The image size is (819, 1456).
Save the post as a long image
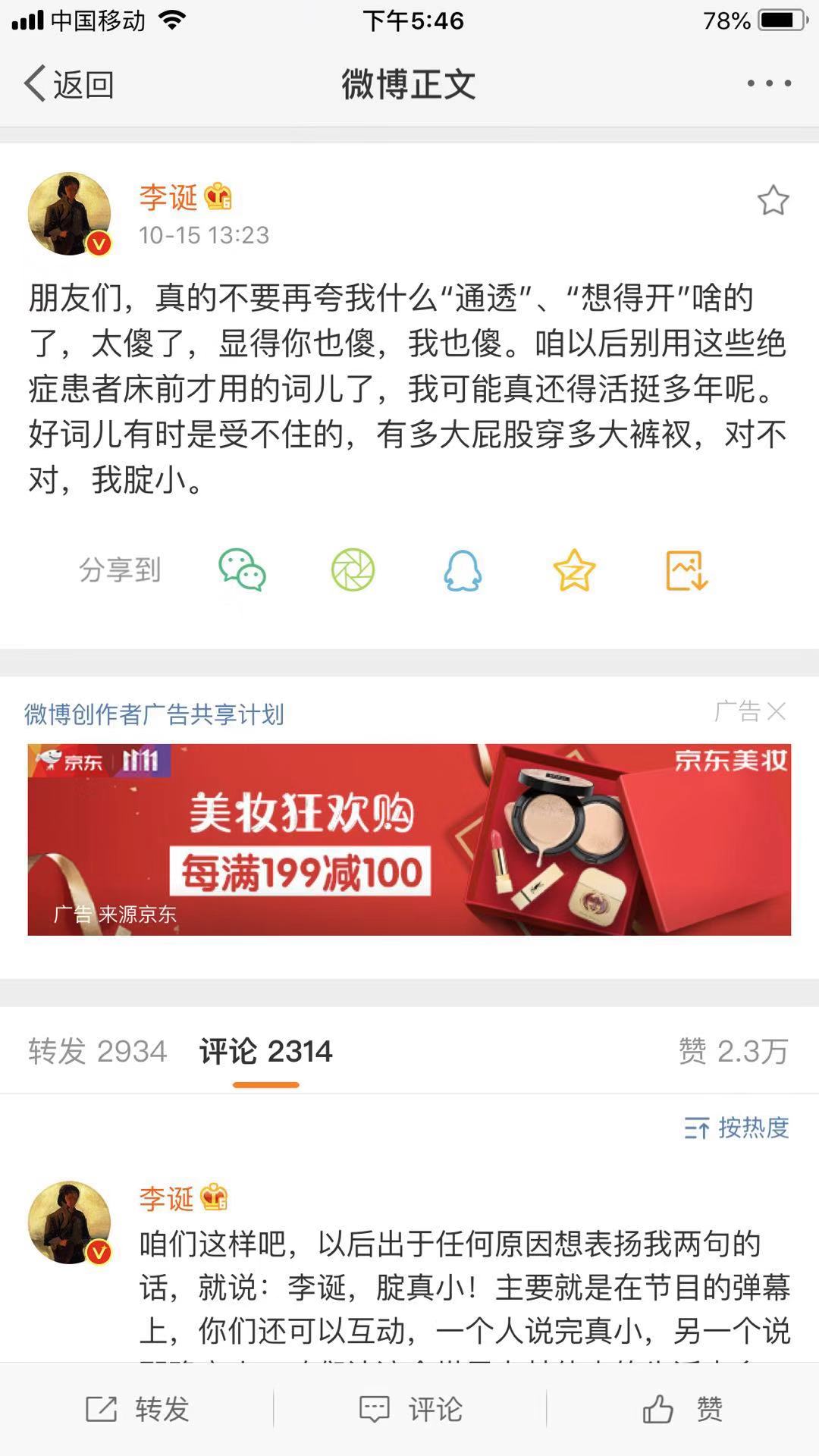(686, 570)
